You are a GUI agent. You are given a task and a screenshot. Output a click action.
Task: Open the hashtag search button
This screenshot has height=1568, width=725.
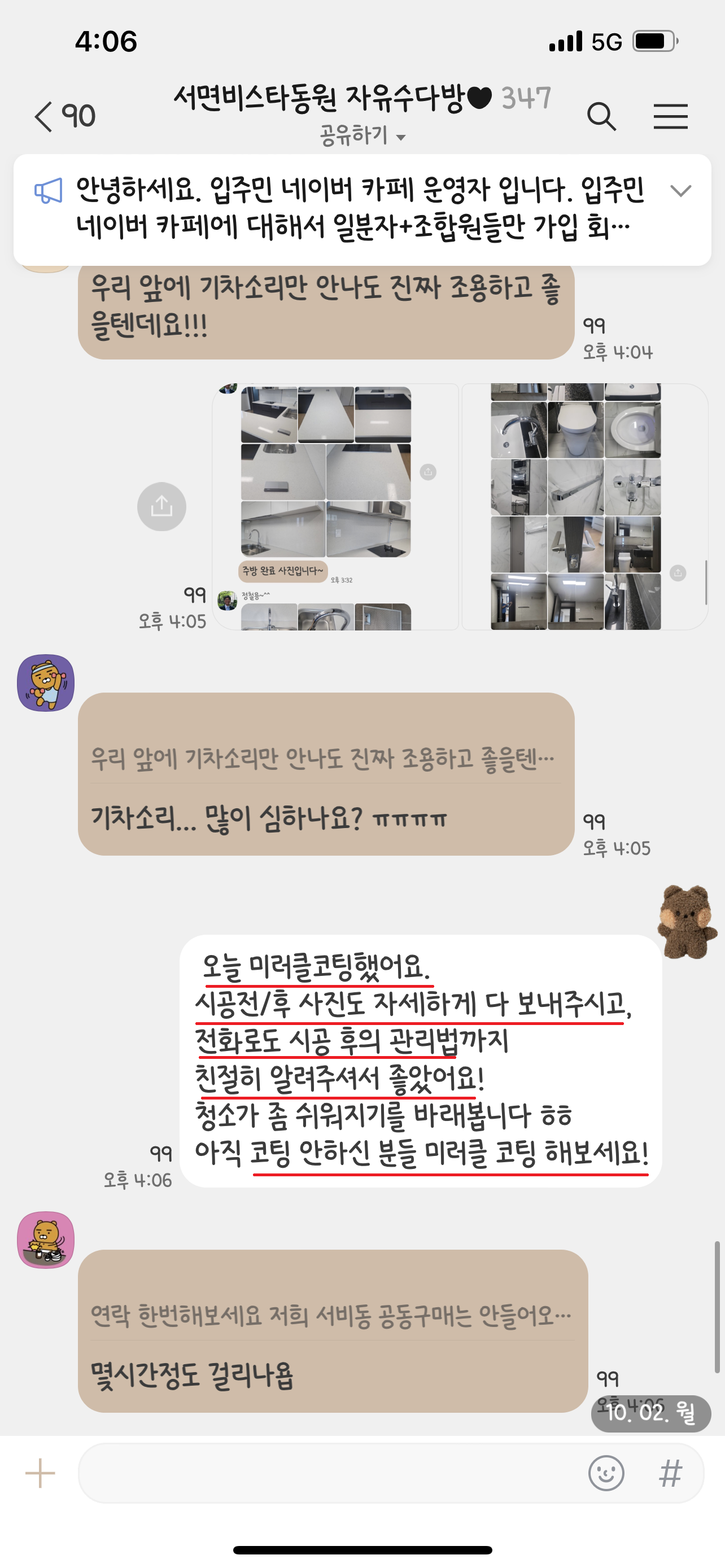pyautogui.click(x=671, y=1473)
